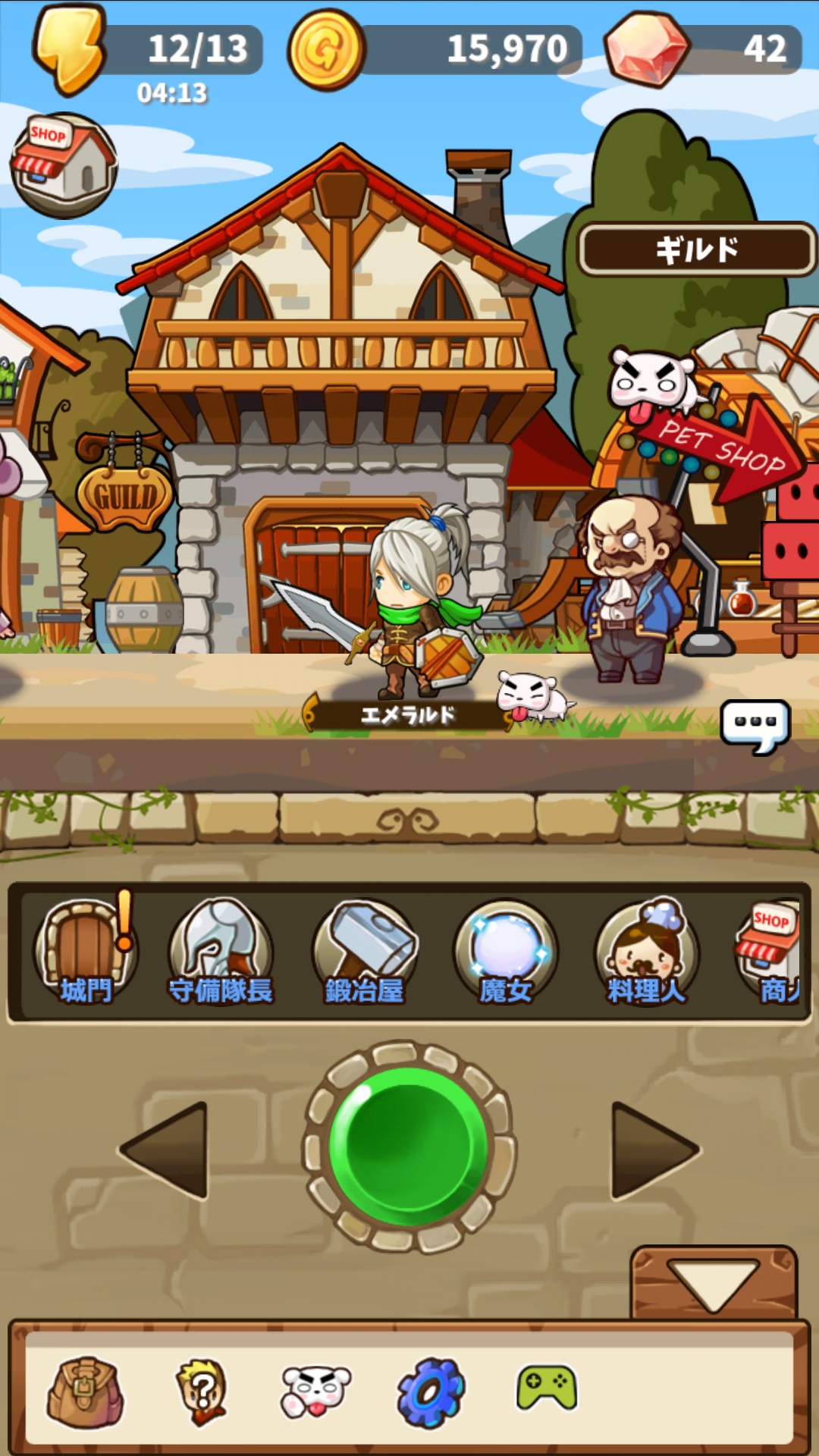
Task: Open the help character icon
Action: [202, 1392]
